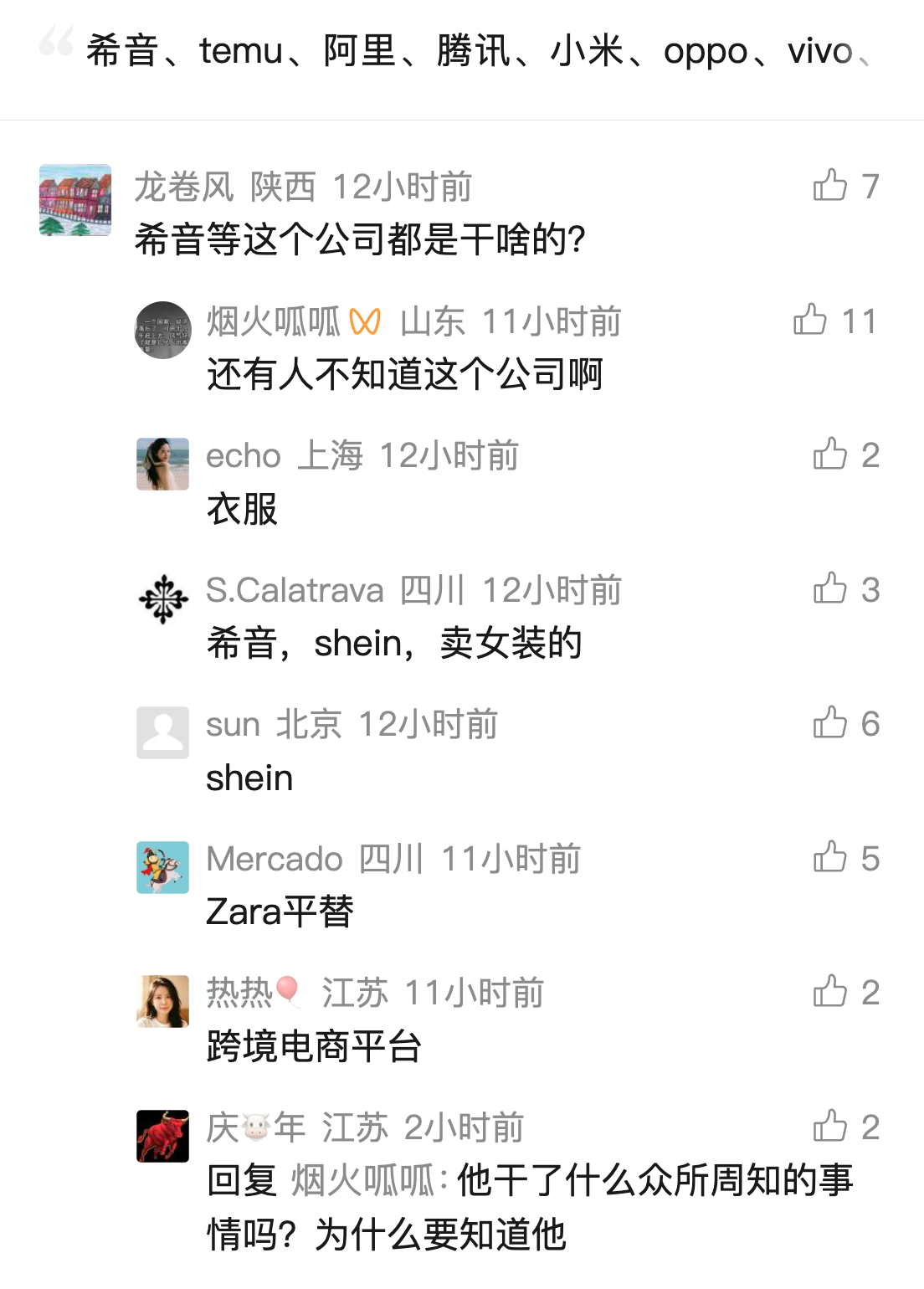The height and width of the screenshot is (1289, 924).
Task: Tap the 烟火呱呱 mention in 庆年's reply
Action: [362, 1181]
